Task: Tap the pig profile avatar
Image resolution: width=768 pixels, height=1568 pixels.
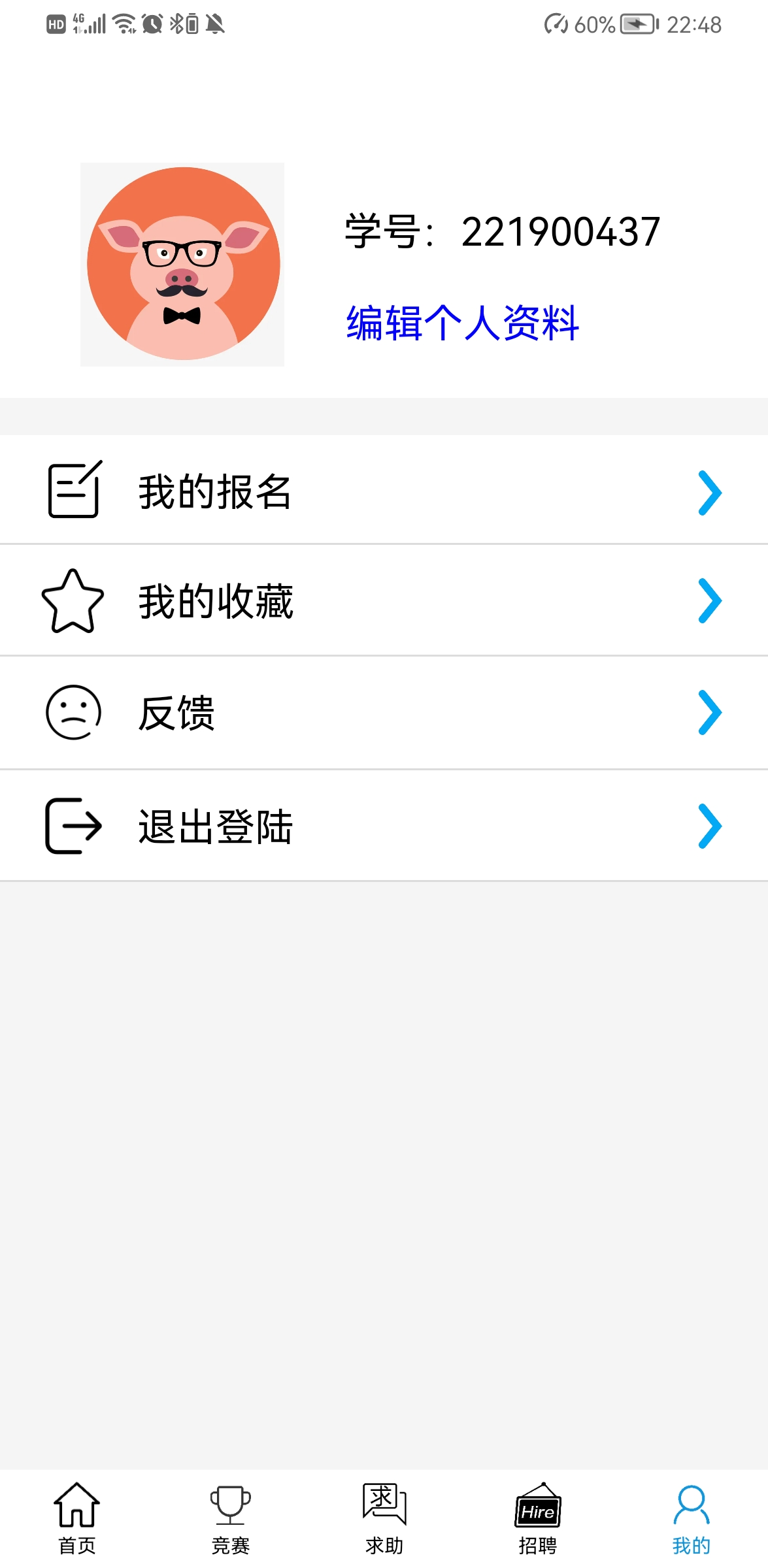Action: [183, 264]
